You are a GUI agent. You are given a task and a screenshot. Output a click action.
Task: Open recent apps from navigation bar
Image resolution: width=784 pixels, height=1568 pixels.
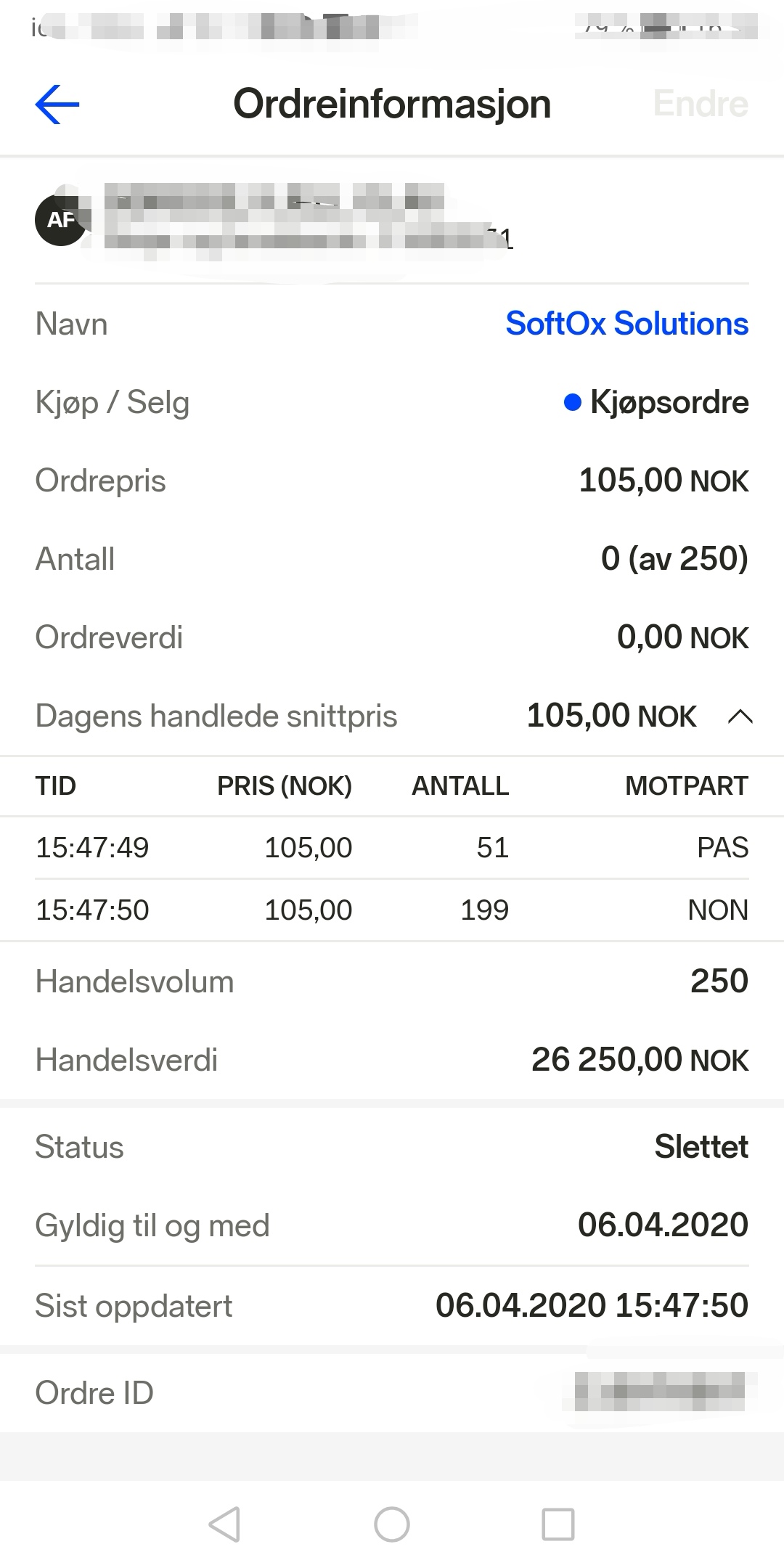click(x=558, y=1524)
